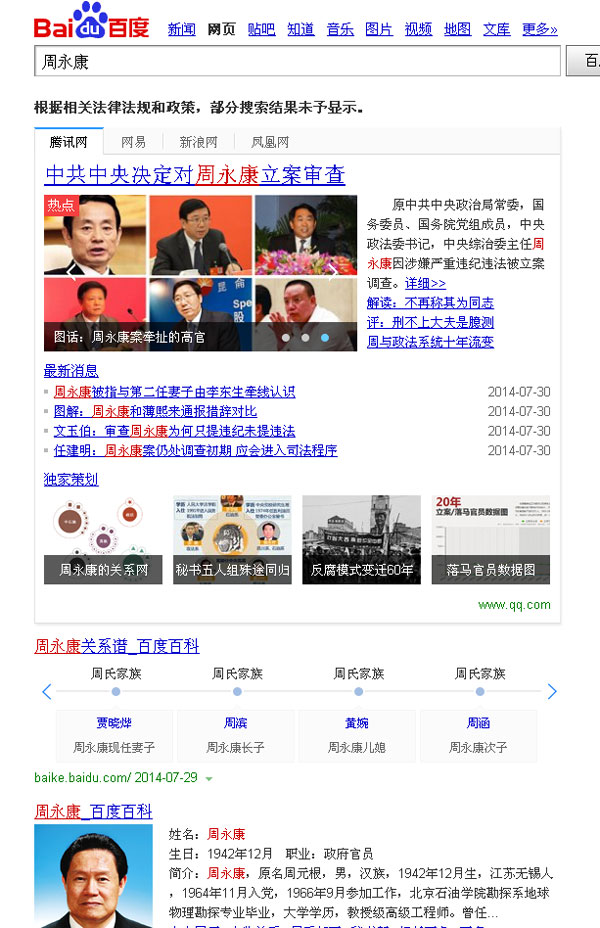Open headline 中共中央决定对周永康立案审查
The image size is (600, 928).
pyautogui.click(x=195, y=175)
